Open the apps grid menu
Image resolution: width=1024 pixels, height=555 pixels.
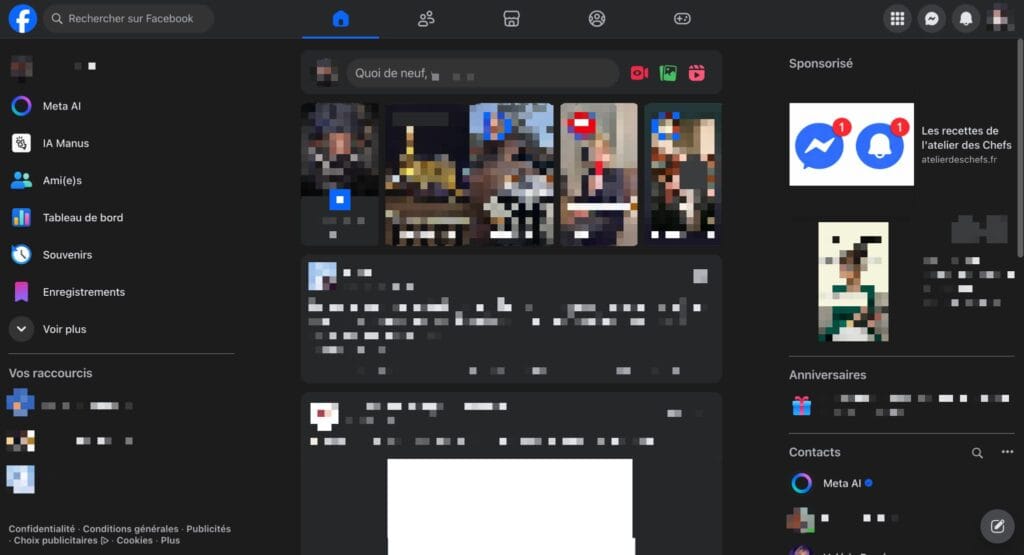897,18
